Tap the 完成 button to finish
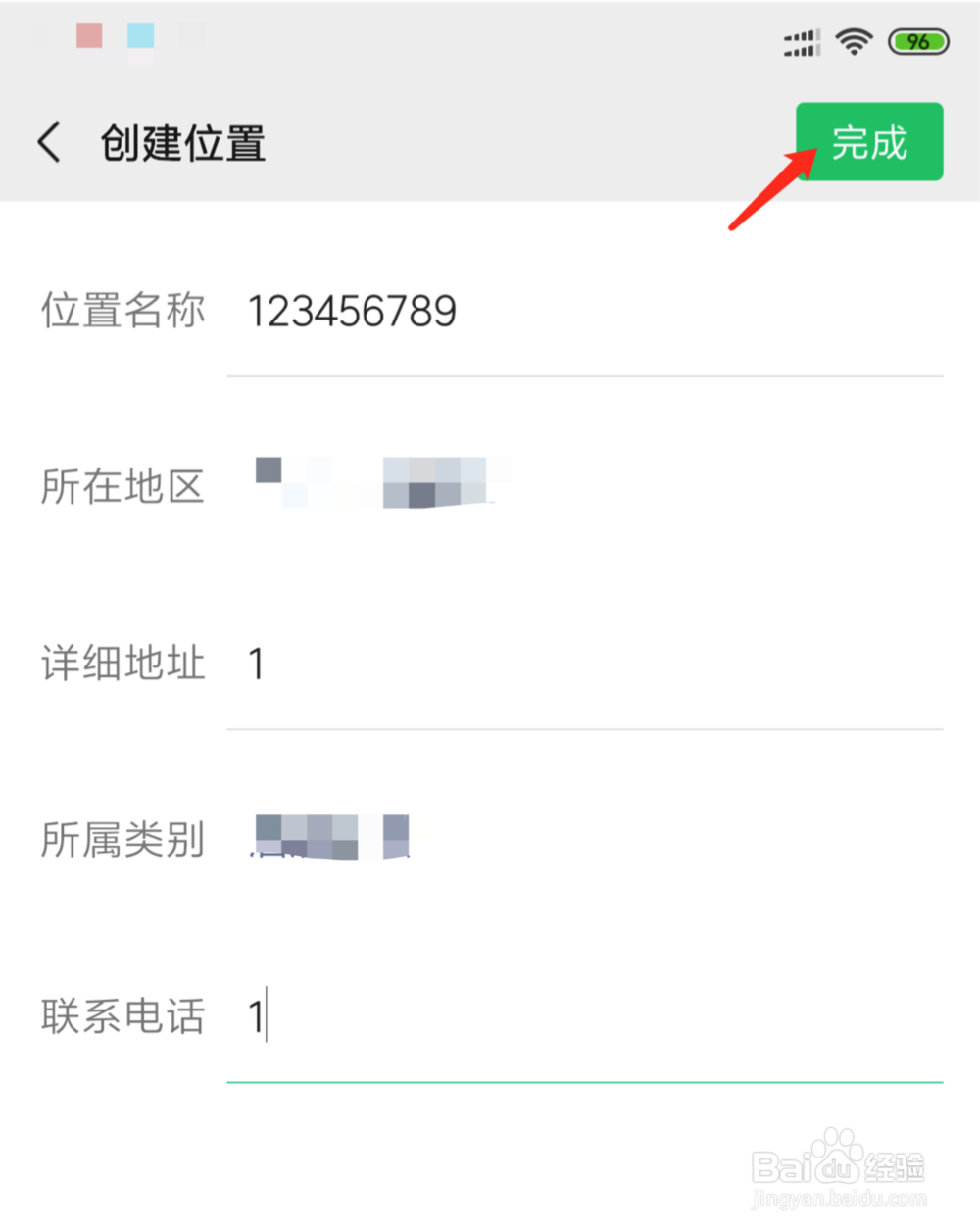 pos(869,141)
